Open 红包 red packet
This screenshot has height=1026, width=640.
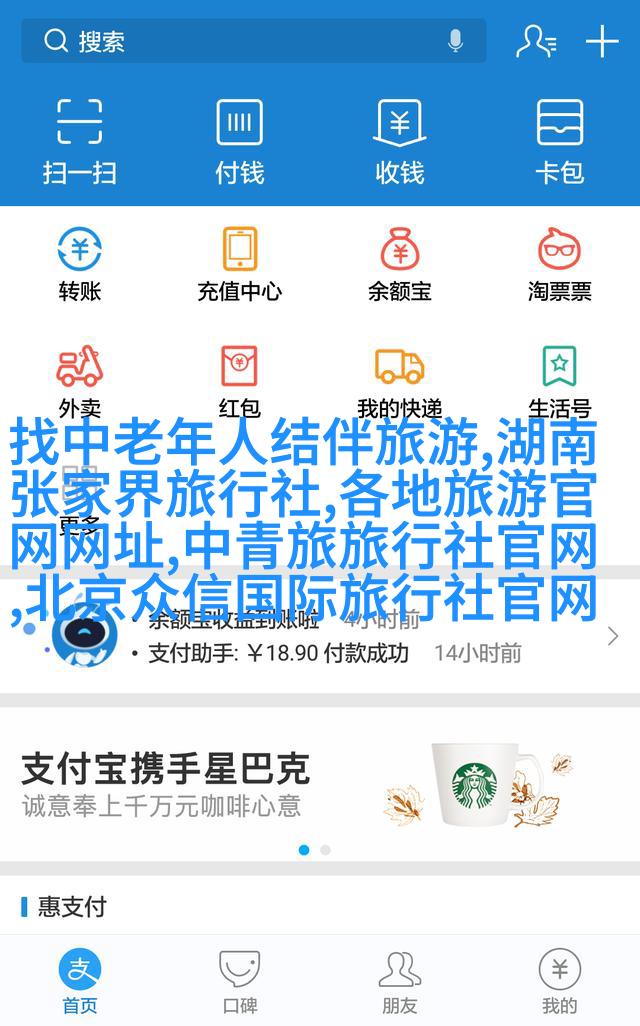(x=240, y=380)
